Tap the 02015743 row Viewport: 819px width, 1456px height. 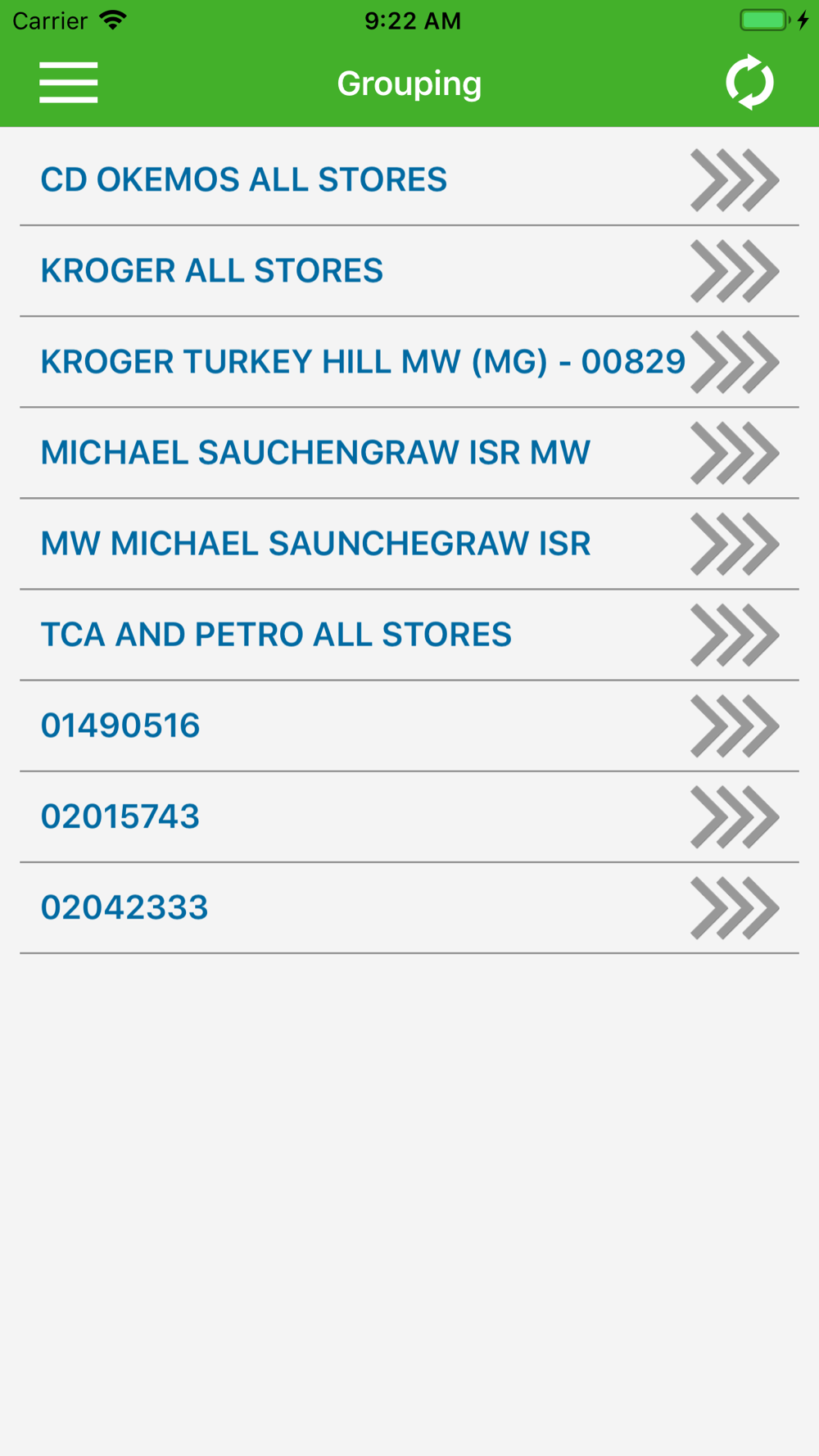pyautogui.click(x=409, y=816)
